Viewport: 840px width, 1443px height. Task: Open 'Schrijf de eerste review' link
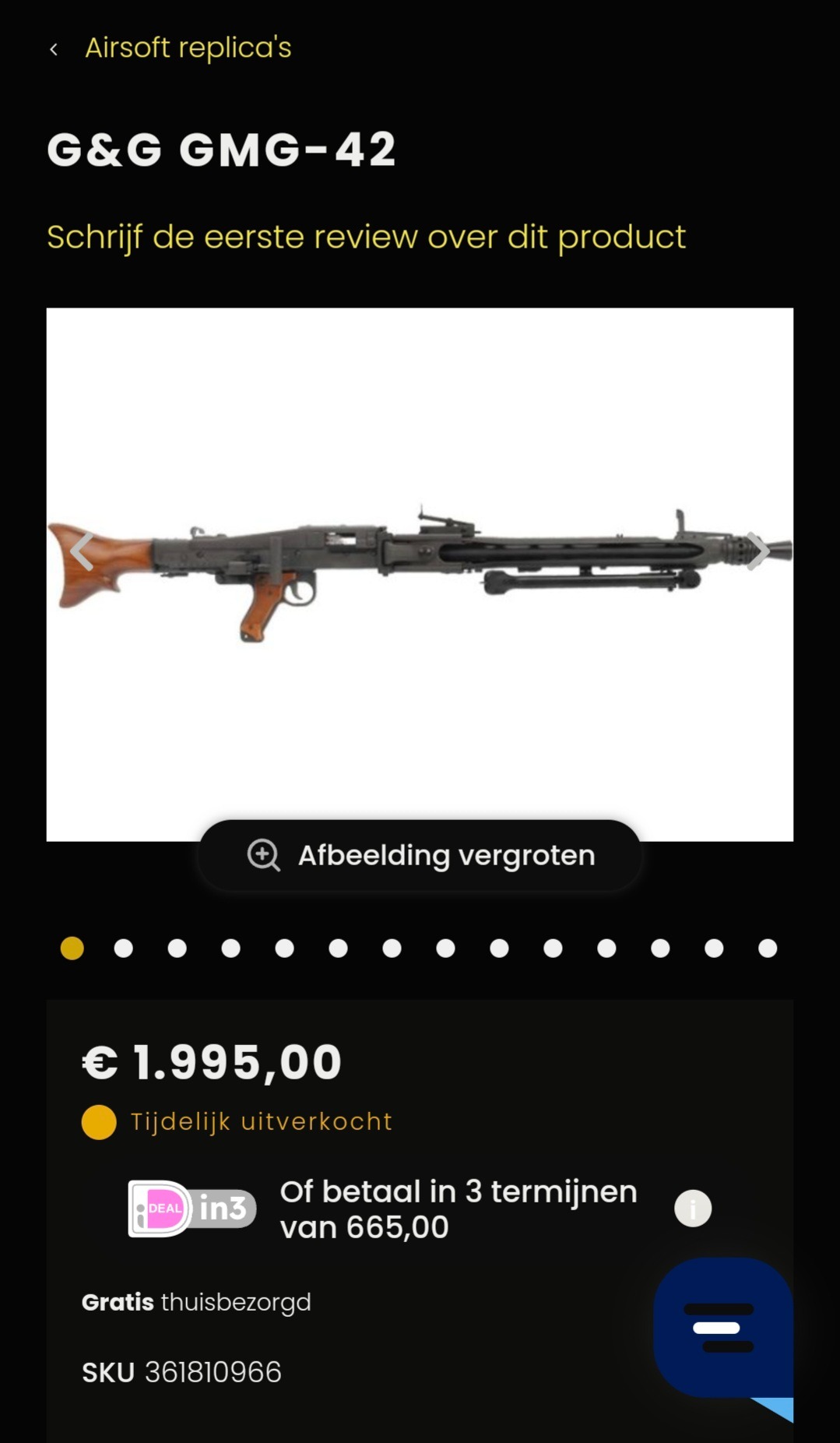coord(366,237)
